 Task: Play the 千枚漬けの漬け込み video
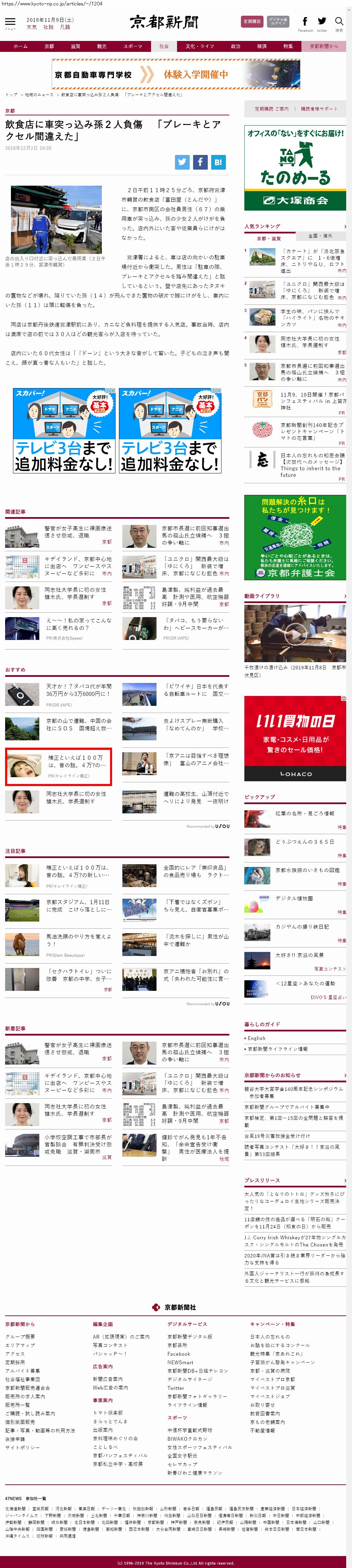pyautogui.click(x=295, y=634)
